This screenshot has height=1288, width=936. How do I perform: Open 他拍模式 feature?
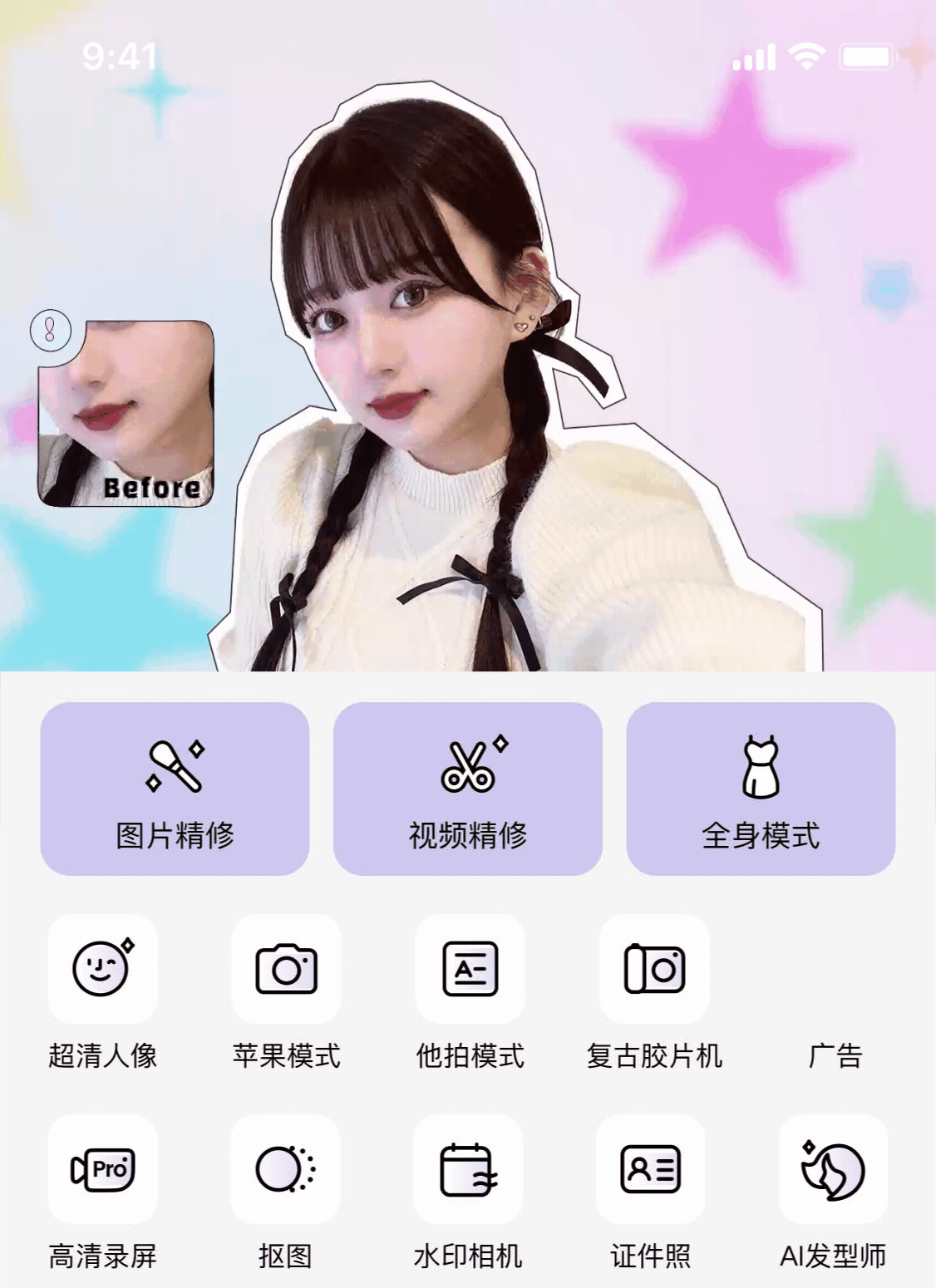(x=470, y=969)
